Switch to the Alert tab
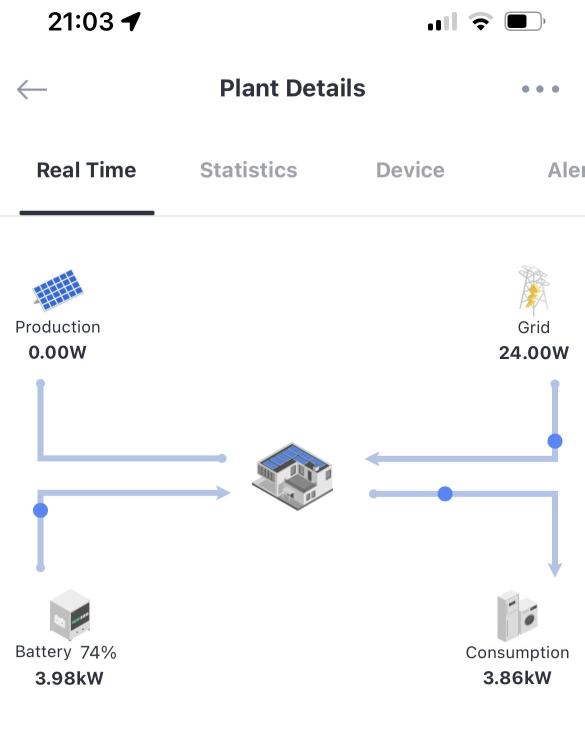 point(566,170)
